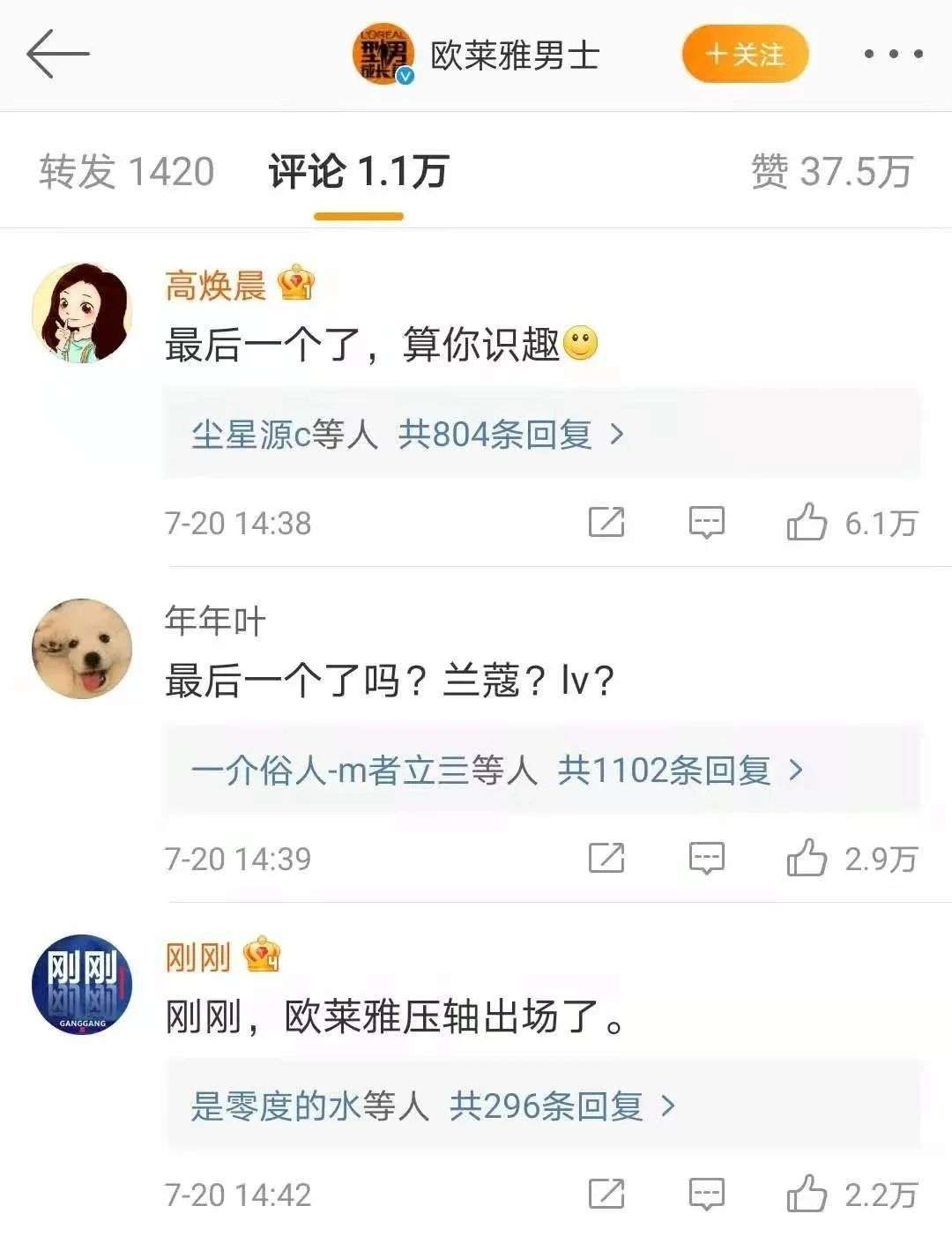This screenshot has height=1236, width=952.
Task: Switch to the 转发 1420 tab
Action: pos(127,171)
